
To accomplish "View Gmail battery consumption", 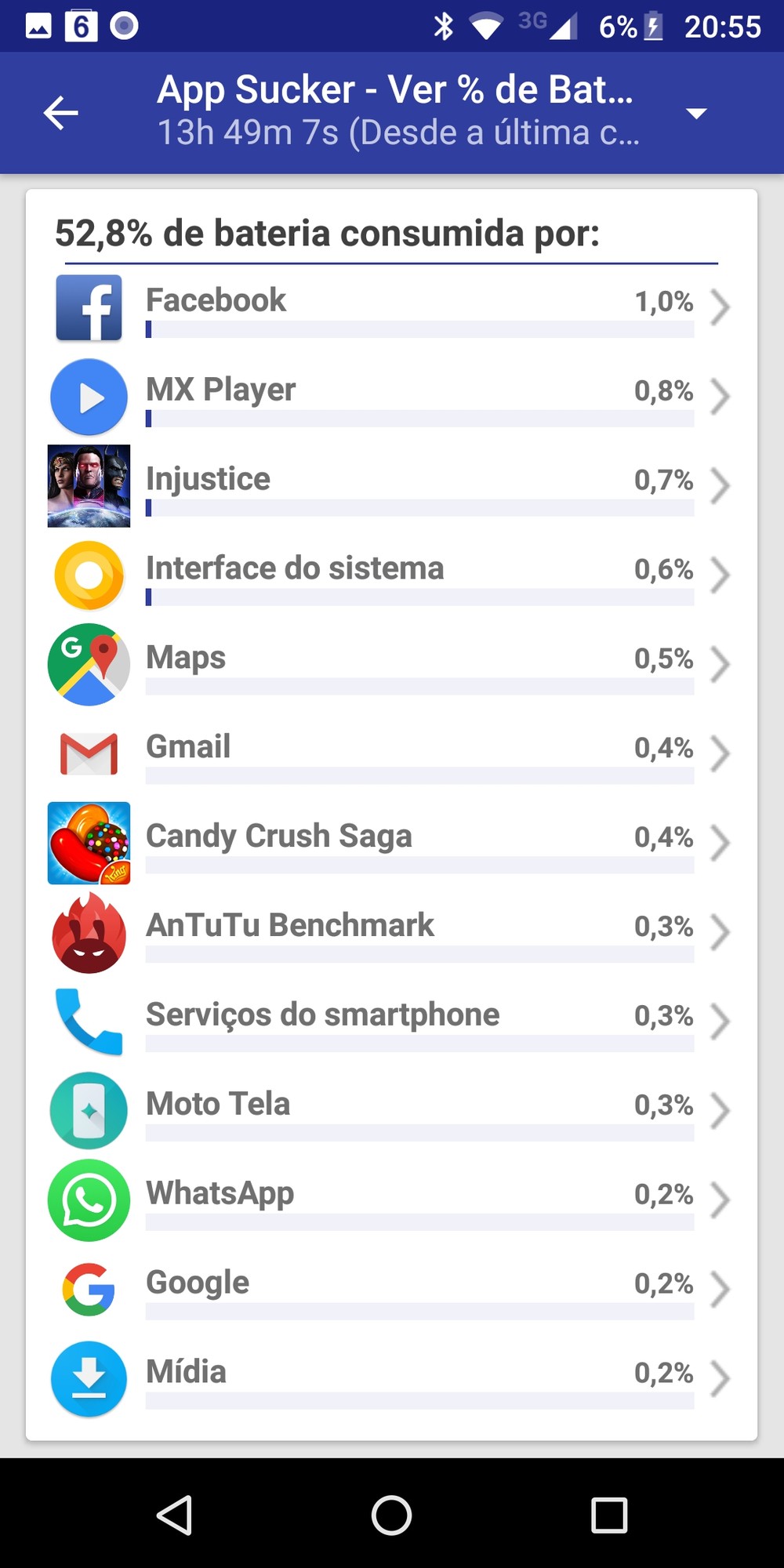I will click(x=392, y=753).
